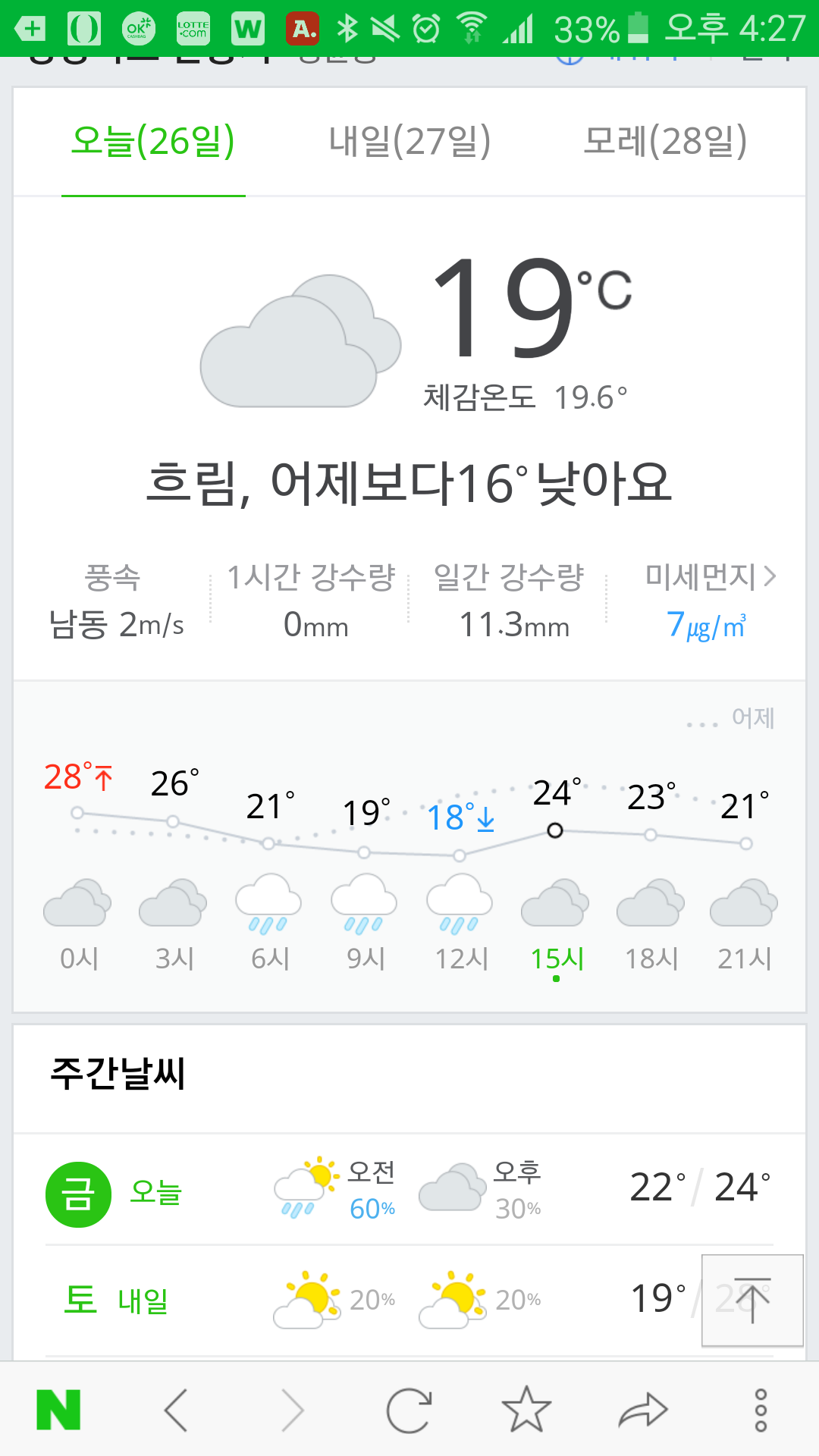Switch to the 내일(27일) tab
The height and width of the screenshot is (1456, 819).
[x=409, y=142]
